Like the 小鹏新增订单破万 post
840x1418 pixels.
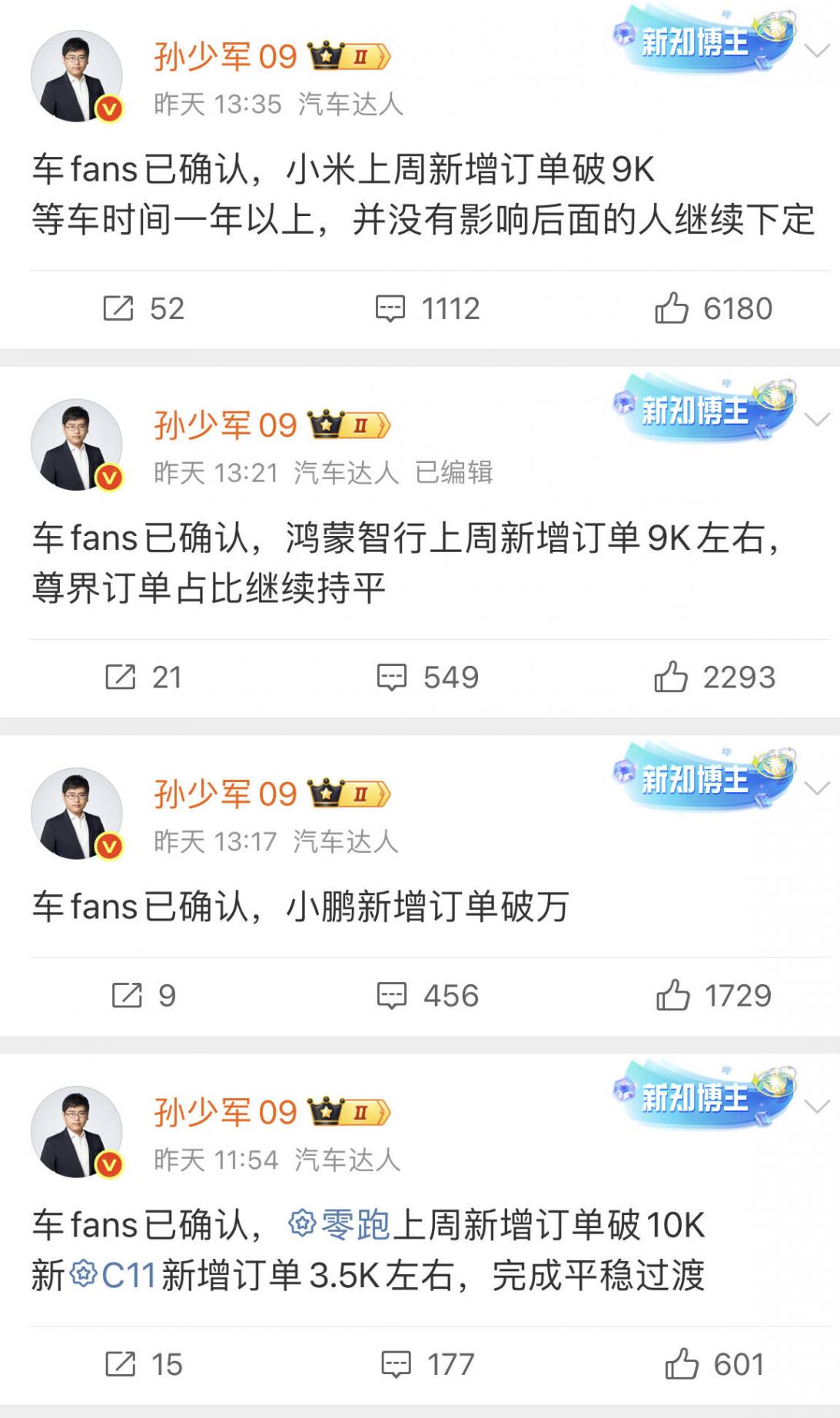point(714,996)
